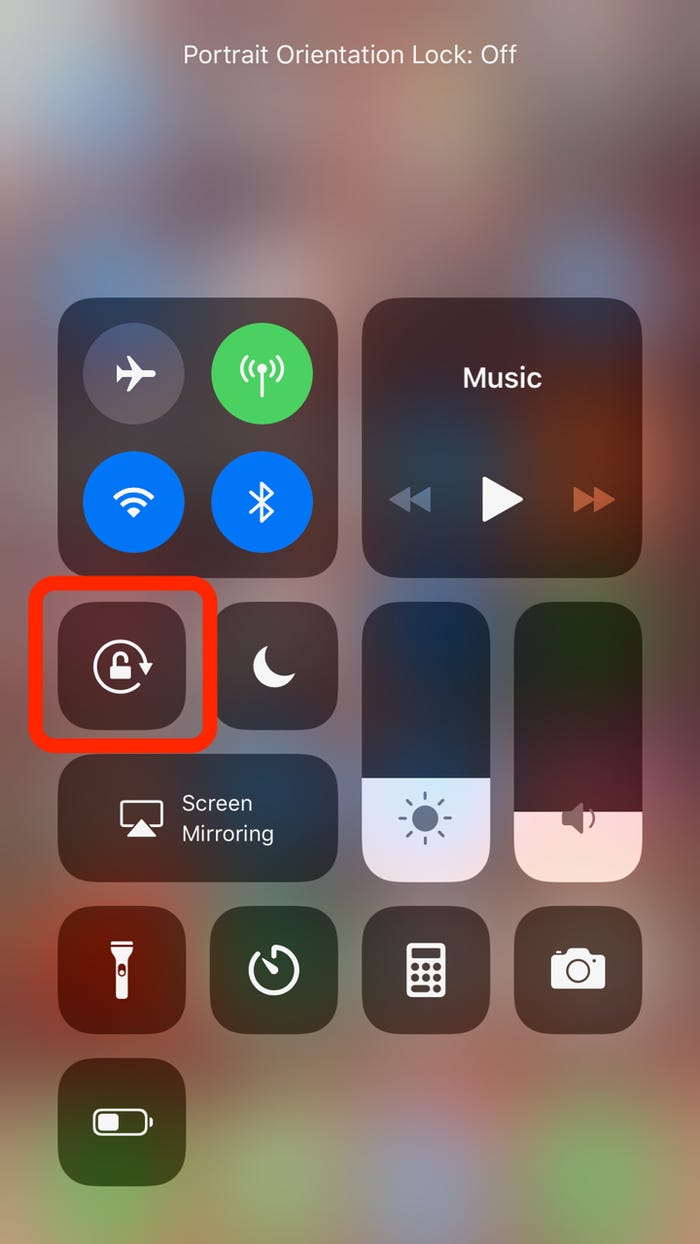Launch the Calculator
The image size is (700, 1244).
point(426,969)
